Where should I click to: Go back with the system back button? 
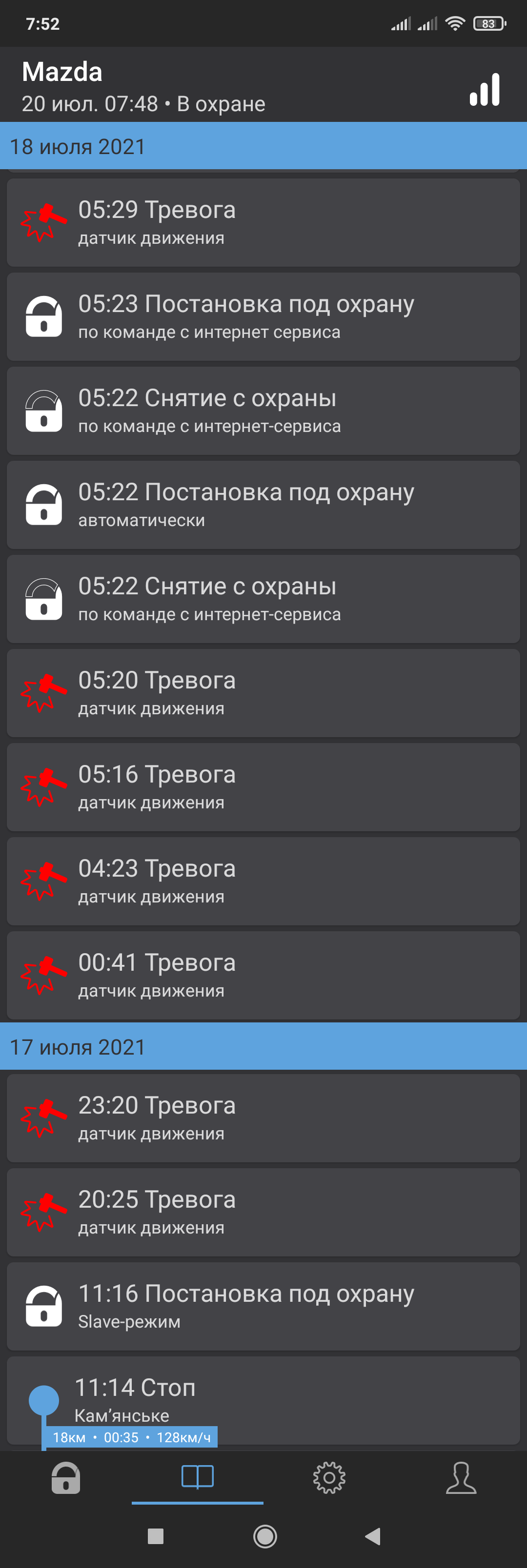pos(373,1536)
